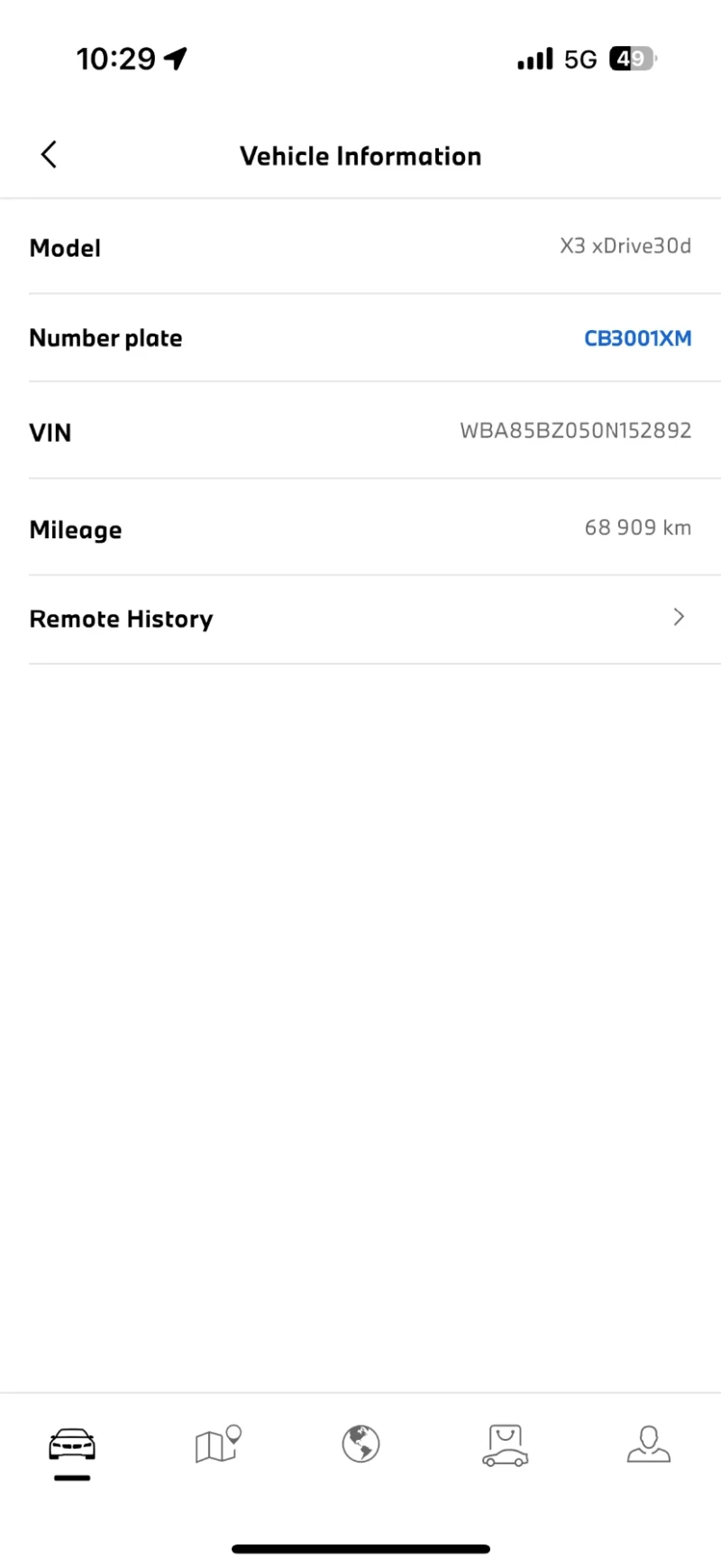Open Remote History
The image size is (721, 1568).
click(360, 619)
